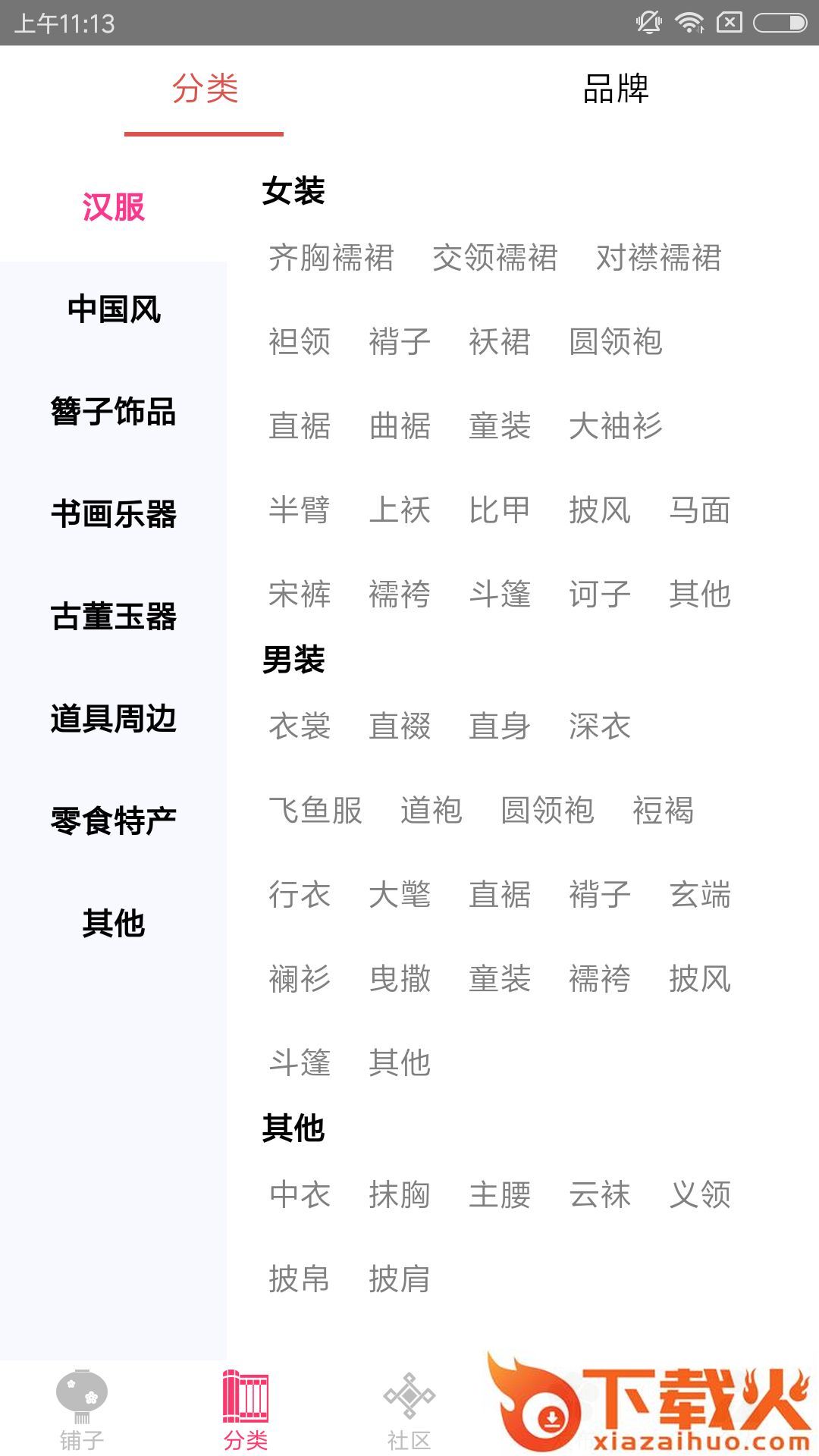This screenshot has width=819, height=1456.
Task: Open the 零食特产 category
Action: point(114,821)
